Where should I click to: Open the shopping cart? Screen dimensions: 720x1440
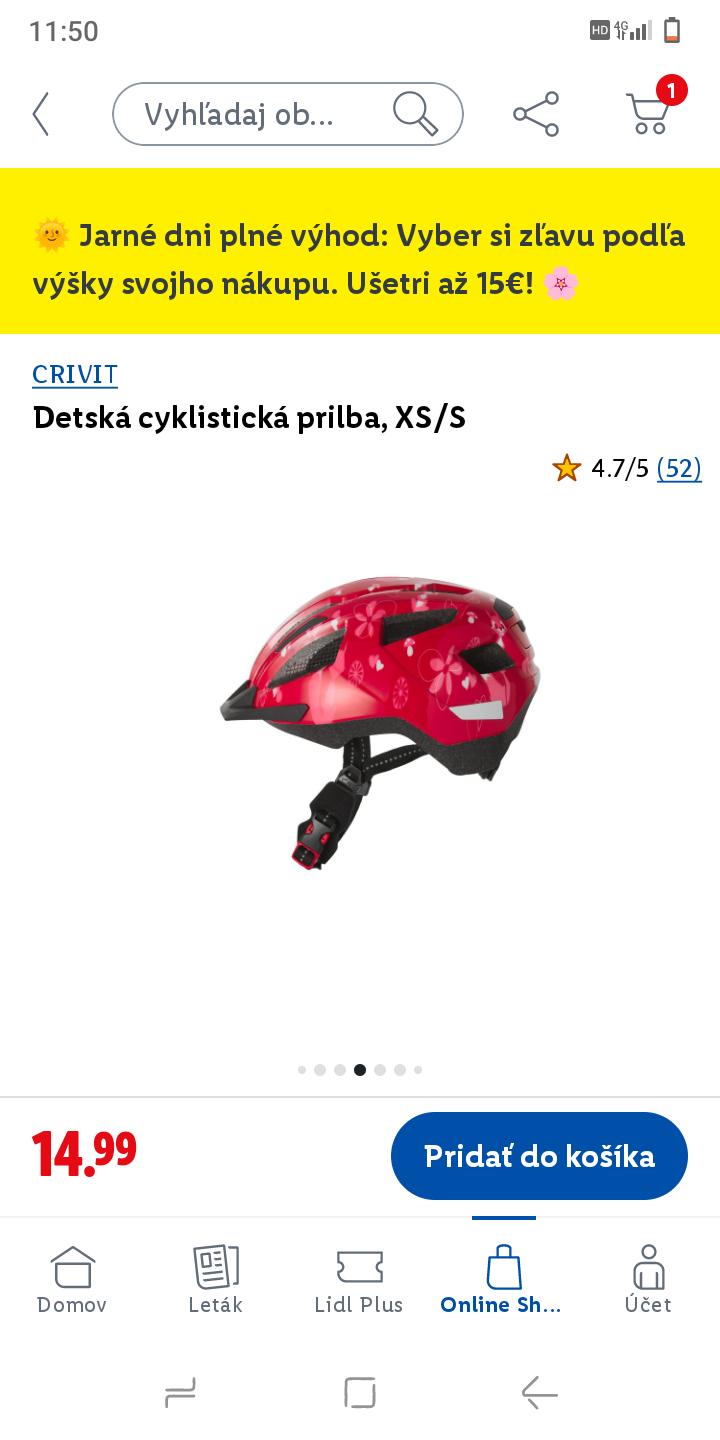(649, 112)
